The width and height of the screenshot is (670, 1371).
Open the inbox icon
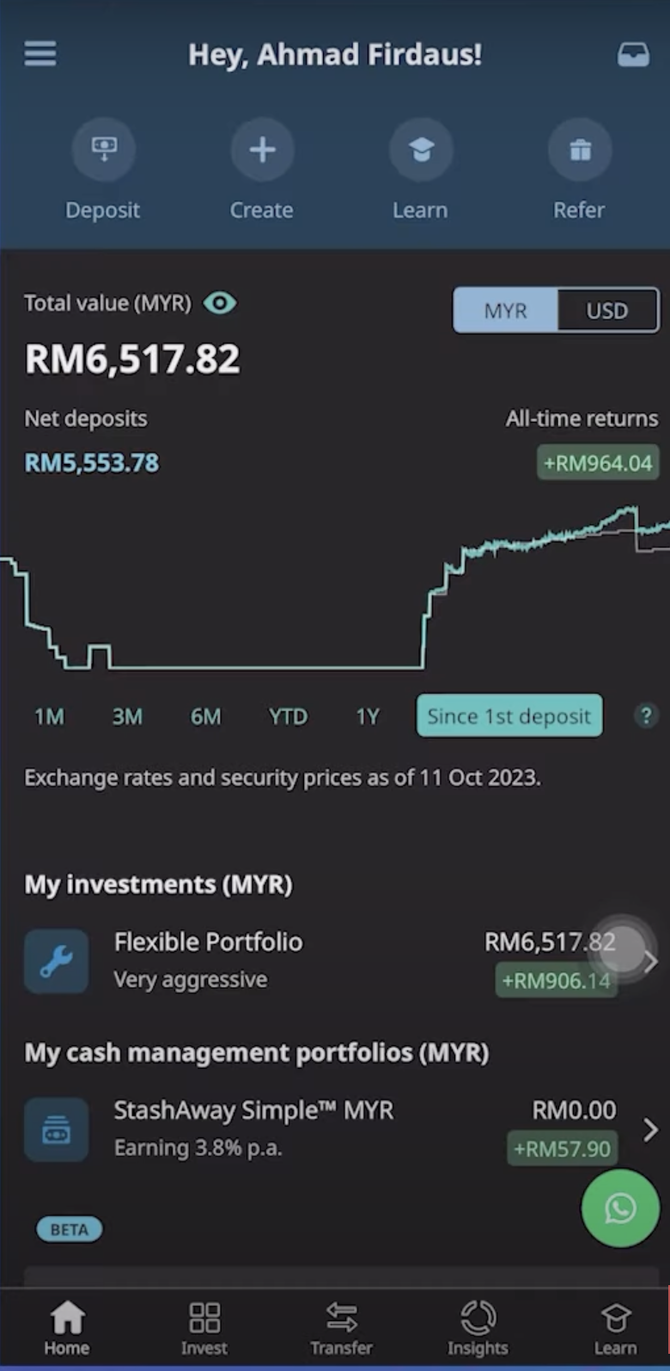coord(633,54)
